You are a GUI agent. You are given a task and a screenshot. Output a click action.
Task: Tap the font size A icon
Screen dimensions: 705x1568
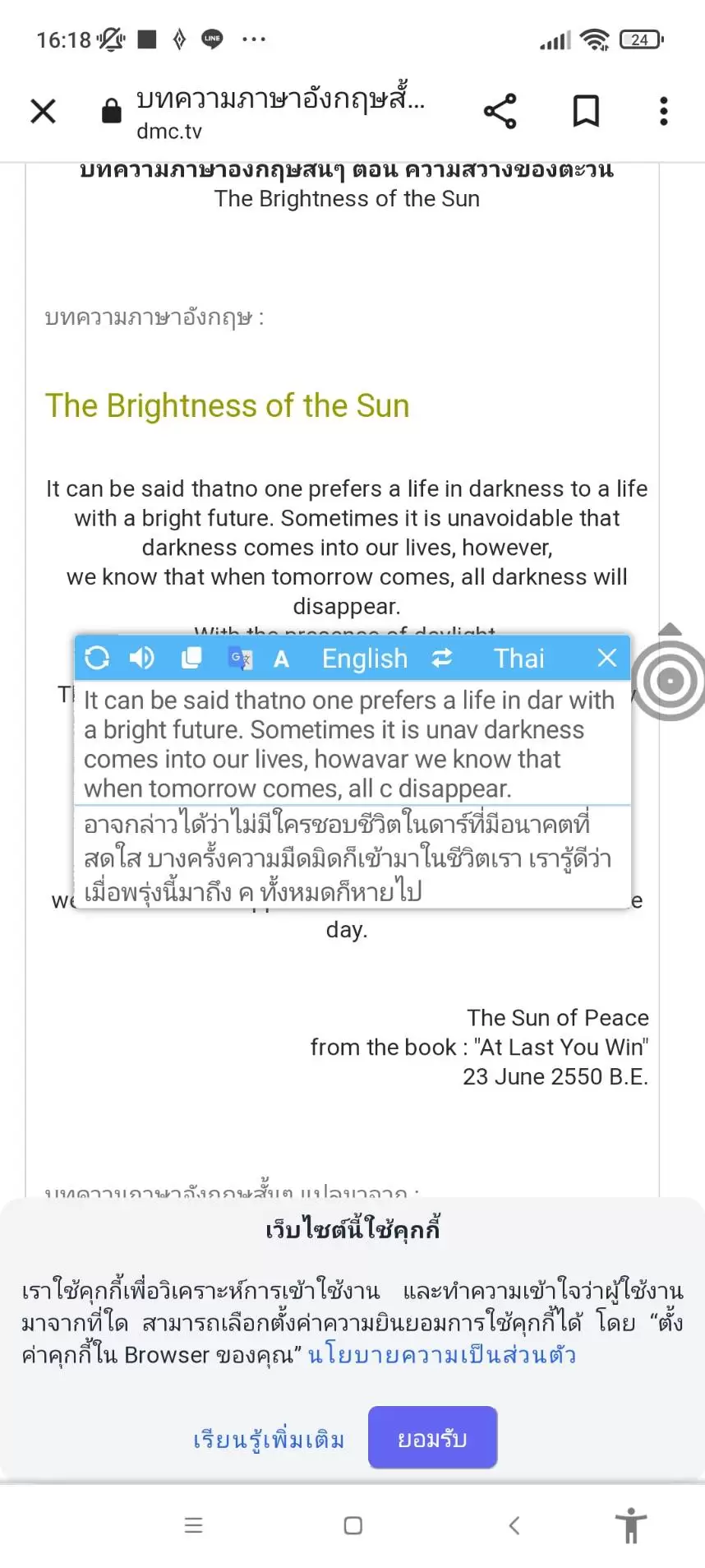pos(281,659)
